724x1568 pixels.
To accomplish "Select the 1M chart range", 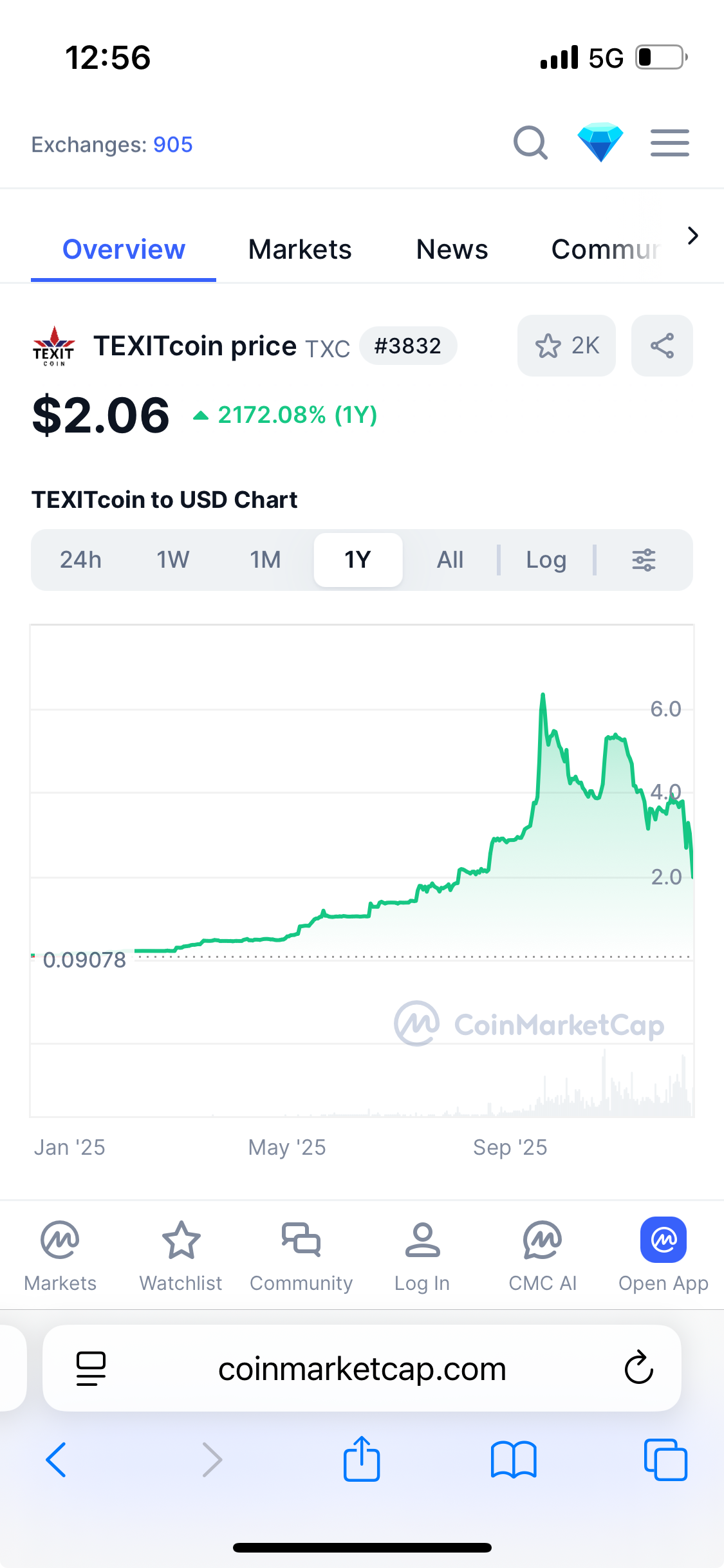I will 265,560.
